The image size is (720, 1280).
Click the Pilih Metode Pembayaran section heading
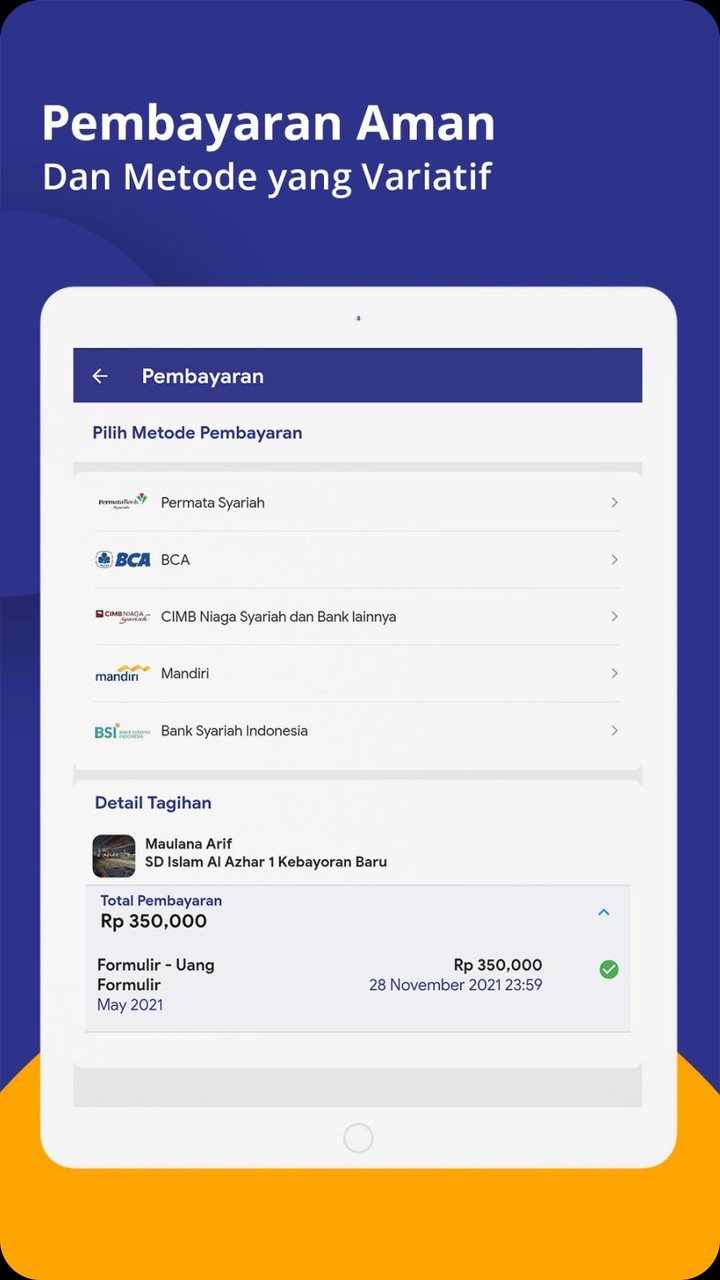pos(197,432)
